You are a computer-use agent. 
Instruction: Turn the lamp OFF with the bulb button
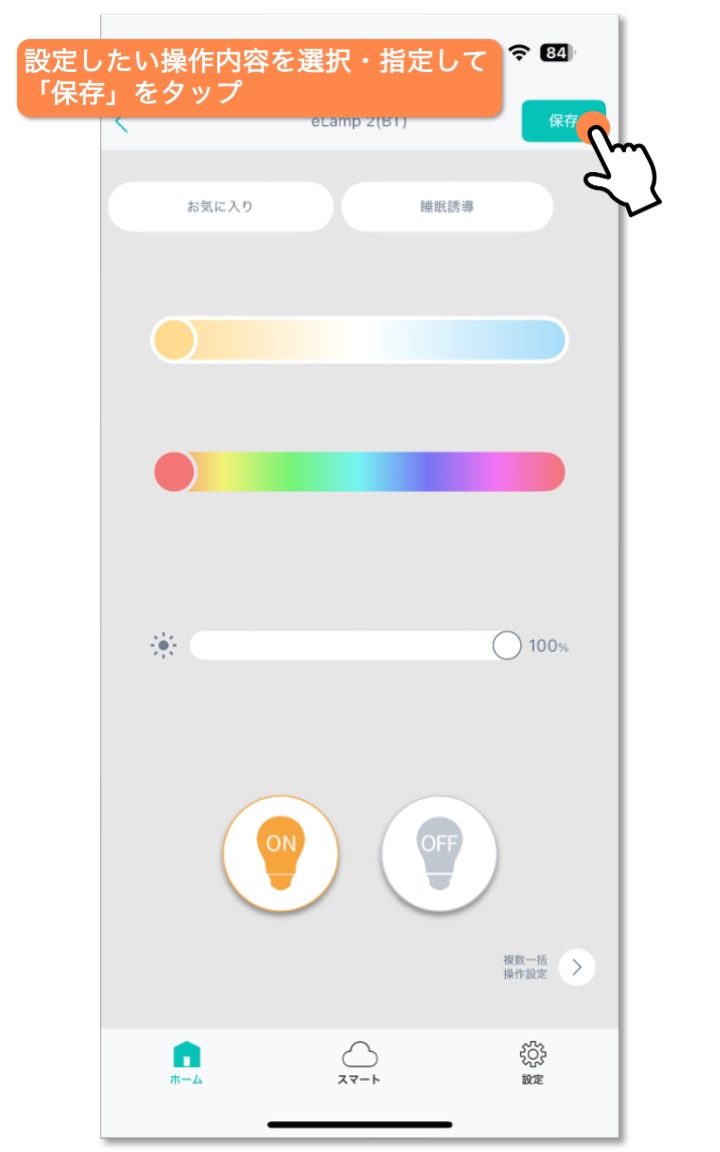point(439,853)
